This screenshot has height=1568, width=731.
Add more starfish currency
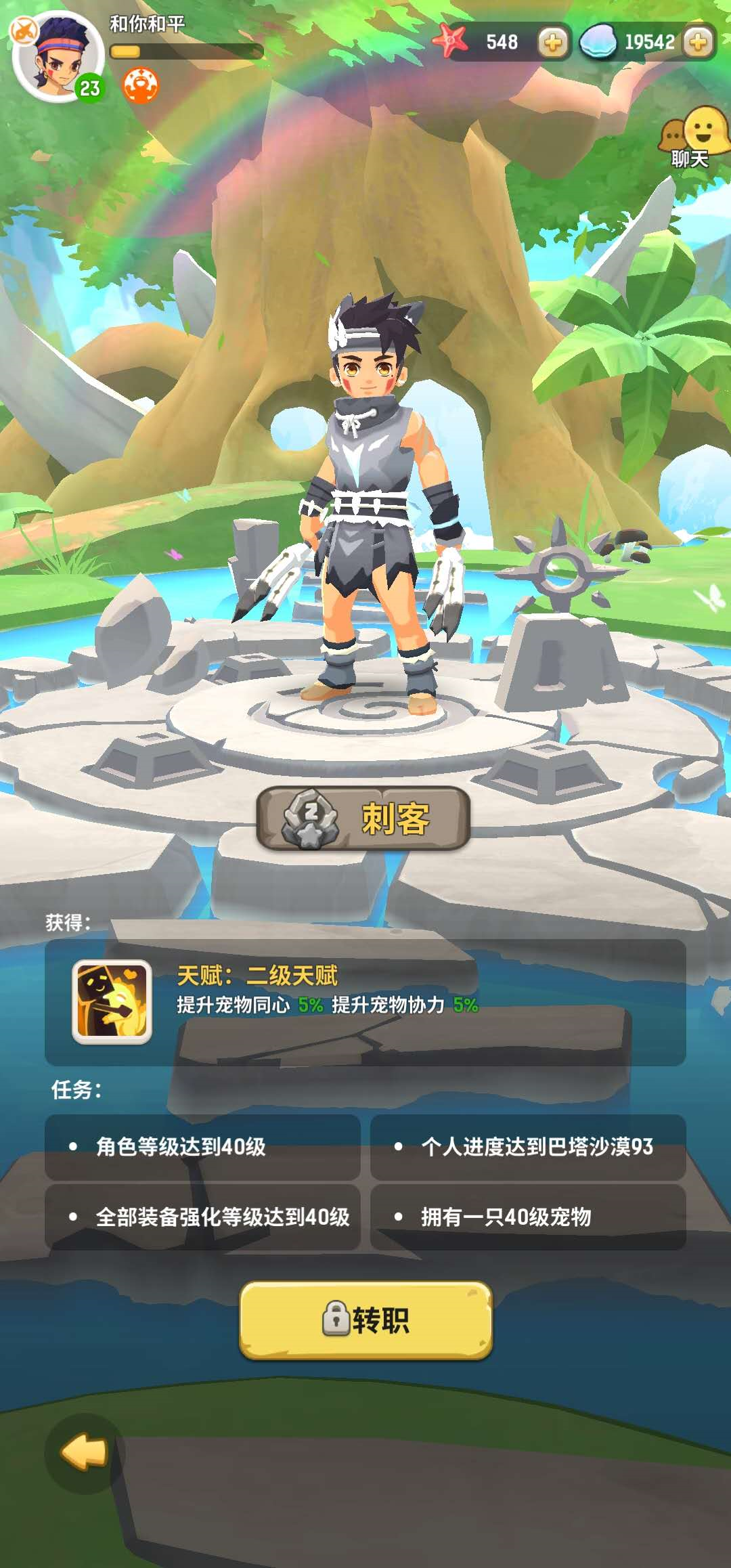[552, 43]
